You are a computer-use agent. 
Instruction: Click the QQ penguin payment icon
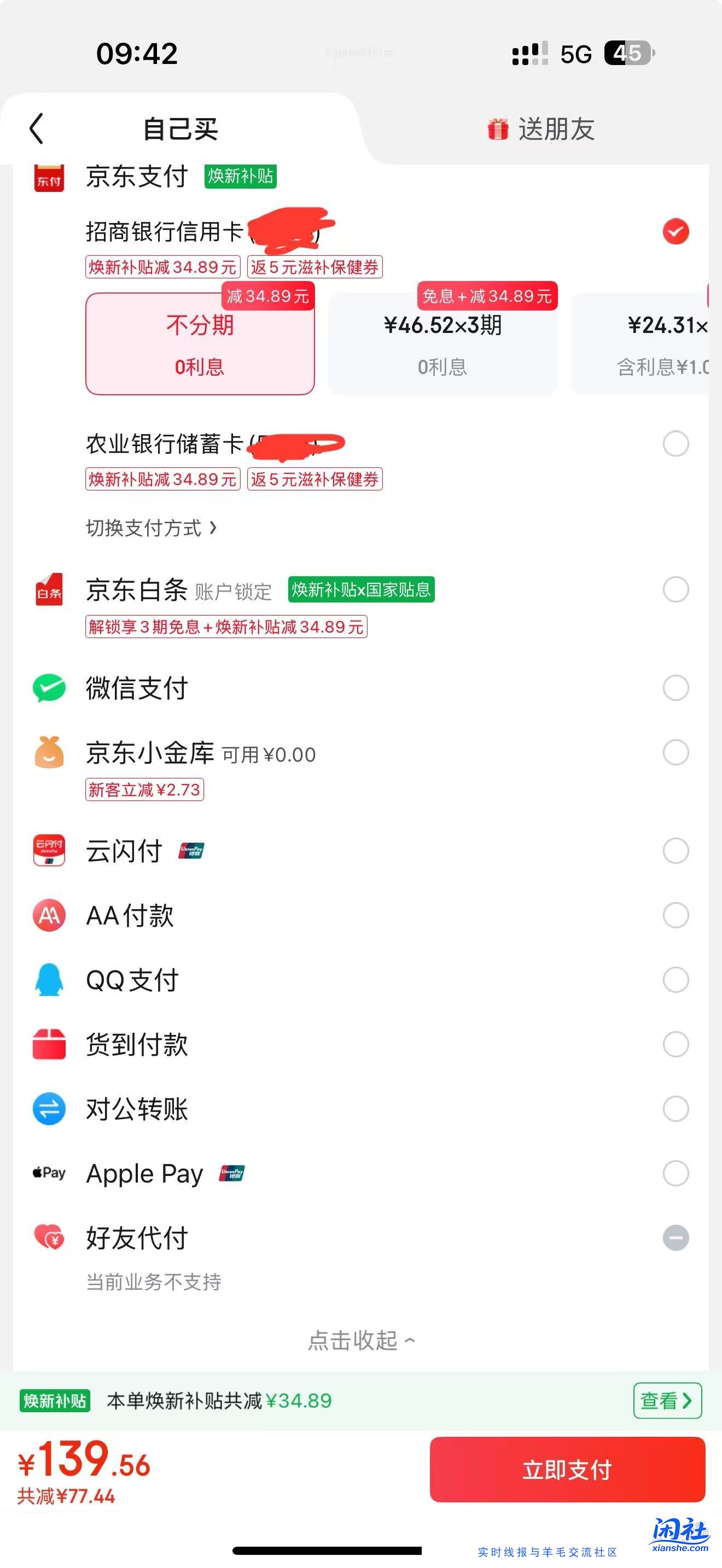pyautogui.click(x=49, y=979)
